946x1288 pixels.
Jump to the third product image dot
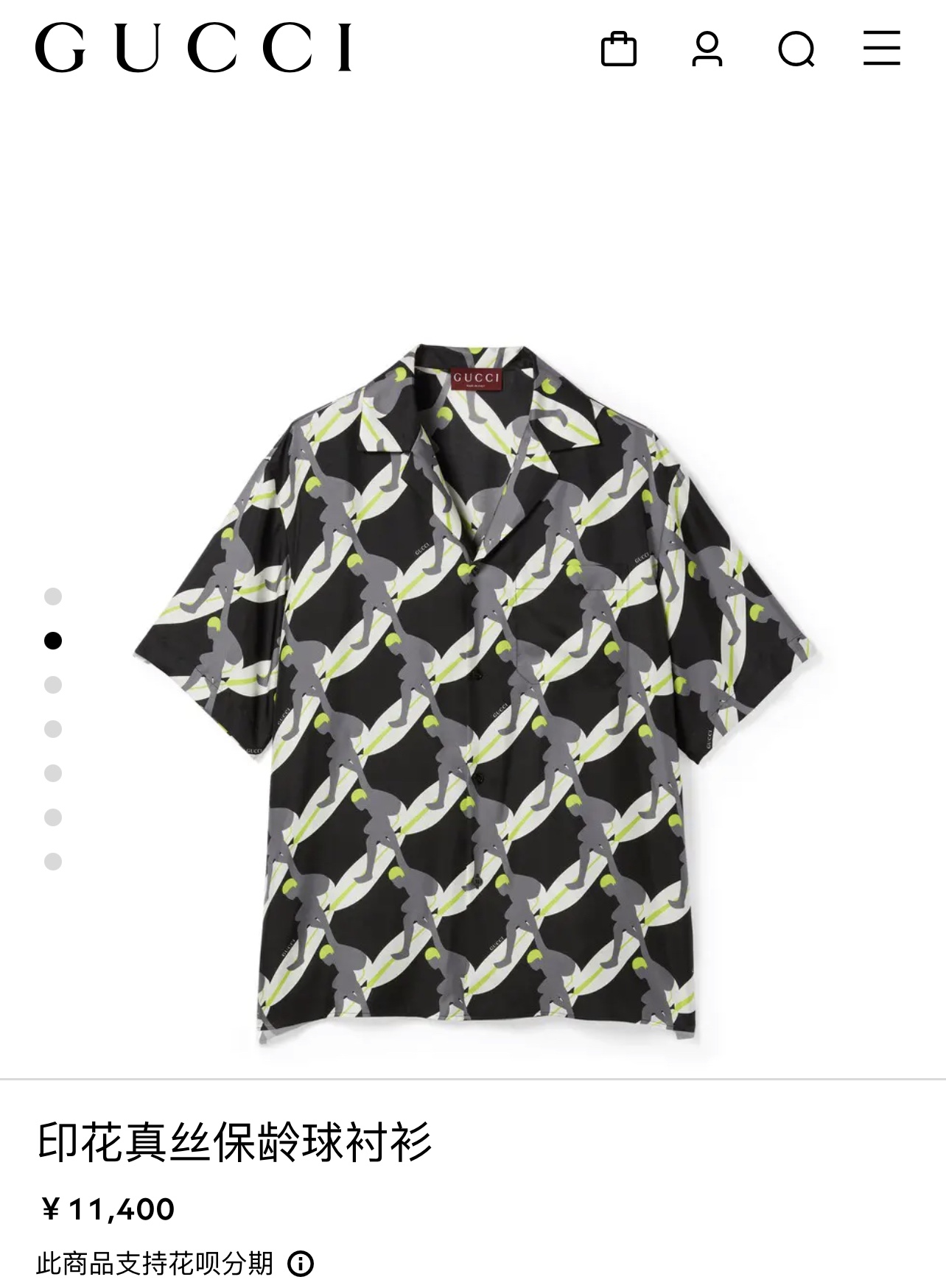tap(53, 685)
